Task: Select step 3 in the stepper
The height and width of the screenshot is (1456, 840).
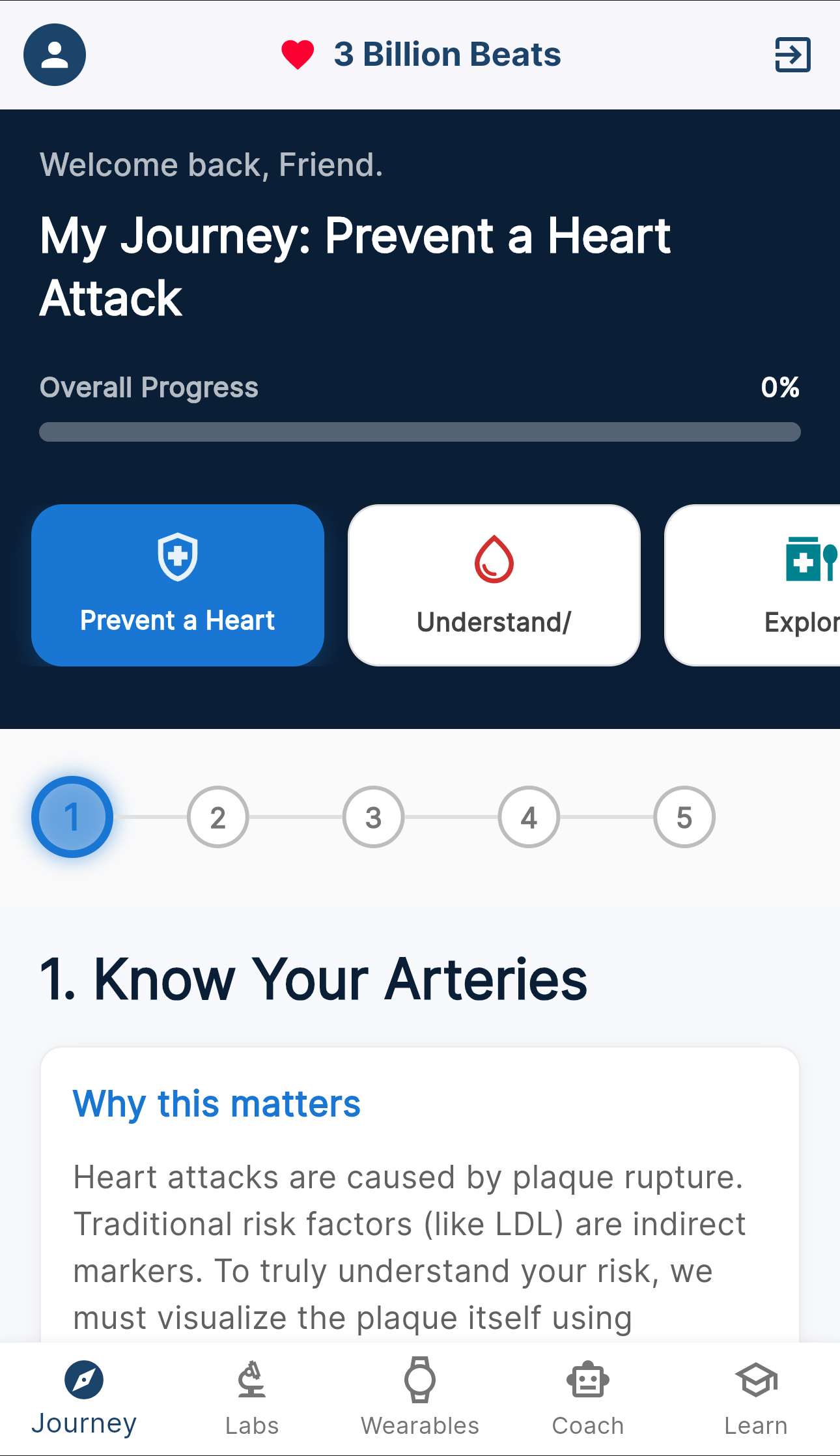Action: click(x=373, y=817)
